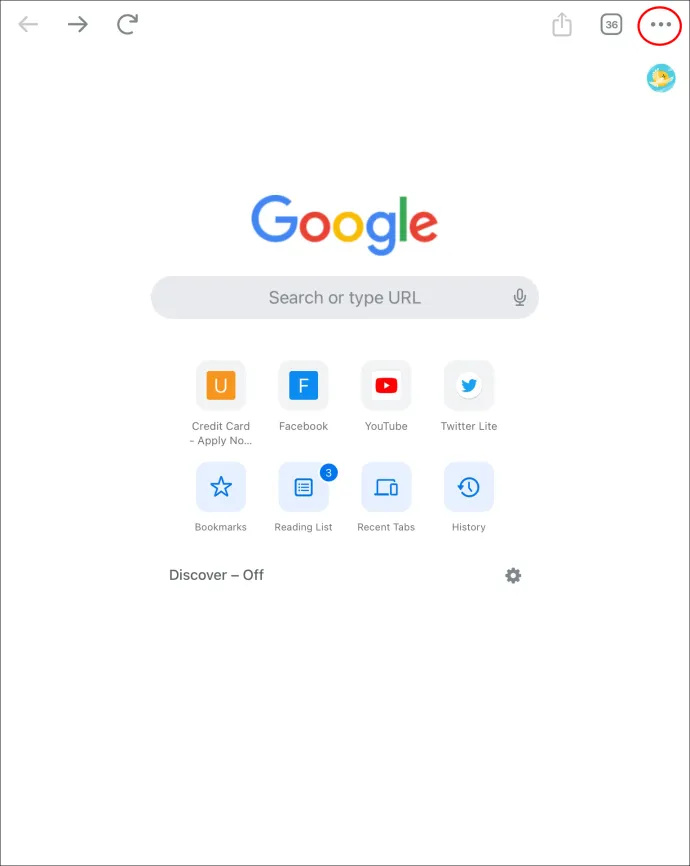690x866 pixels.
Task: View the Reading List
Action: [303, 488]
